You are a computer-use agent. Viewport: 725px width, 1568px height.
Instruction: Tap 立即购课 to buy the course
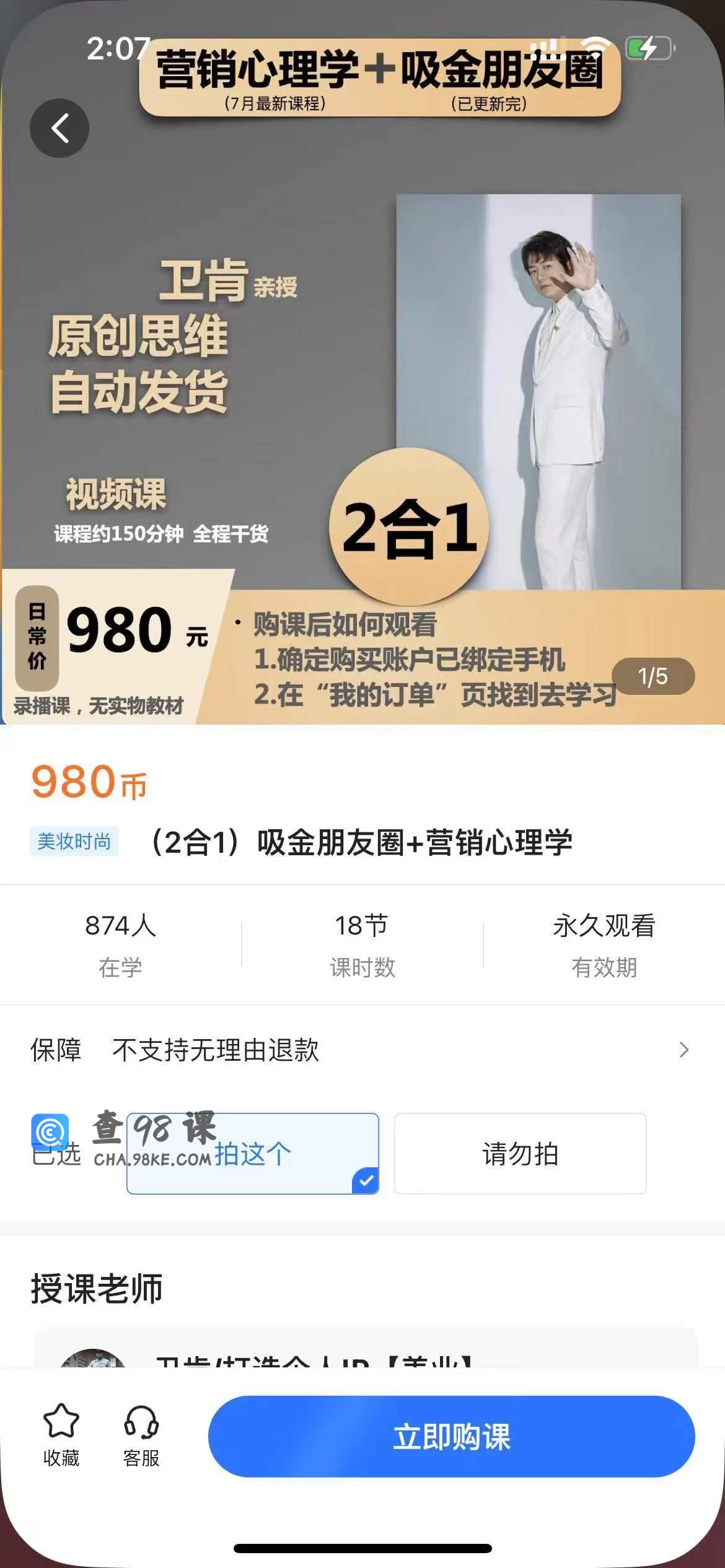pos(451,1436)
